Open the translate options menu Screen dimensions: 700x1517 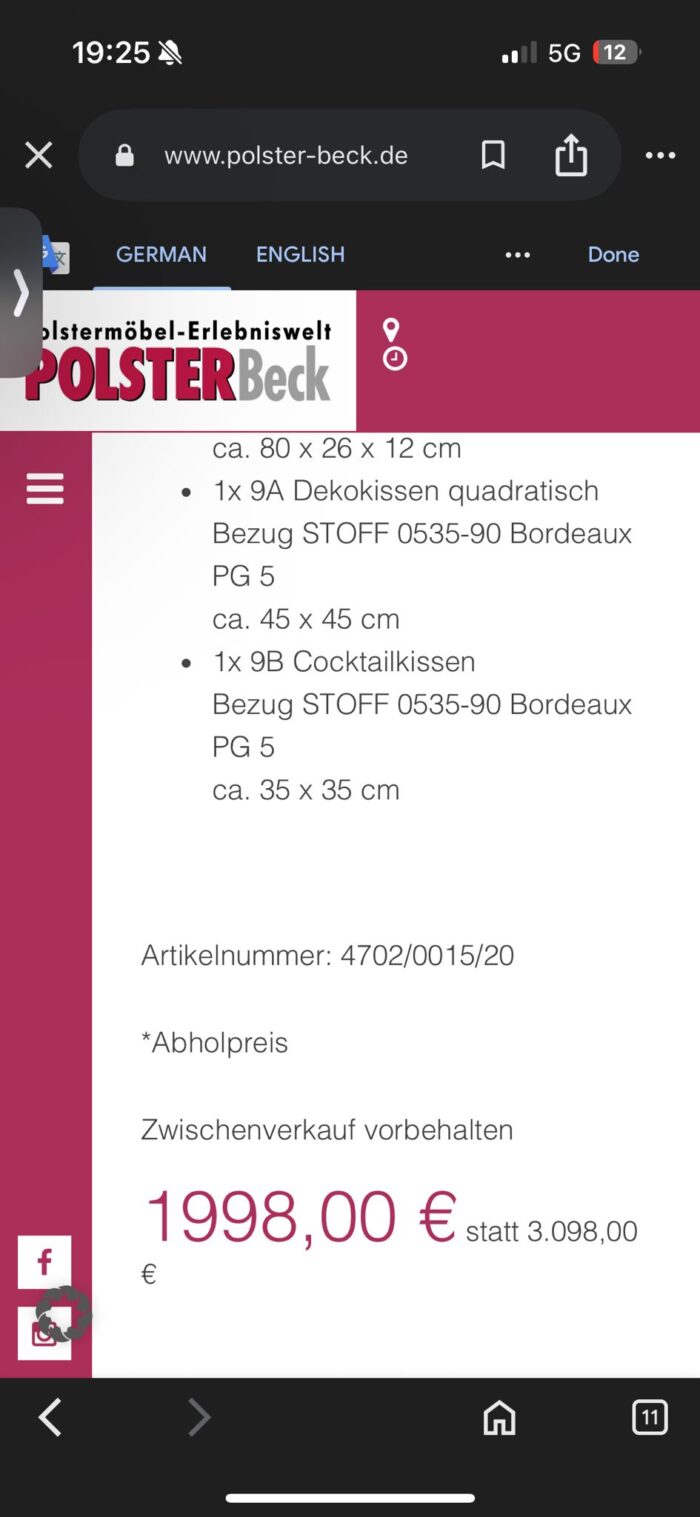tap(518, 255)
